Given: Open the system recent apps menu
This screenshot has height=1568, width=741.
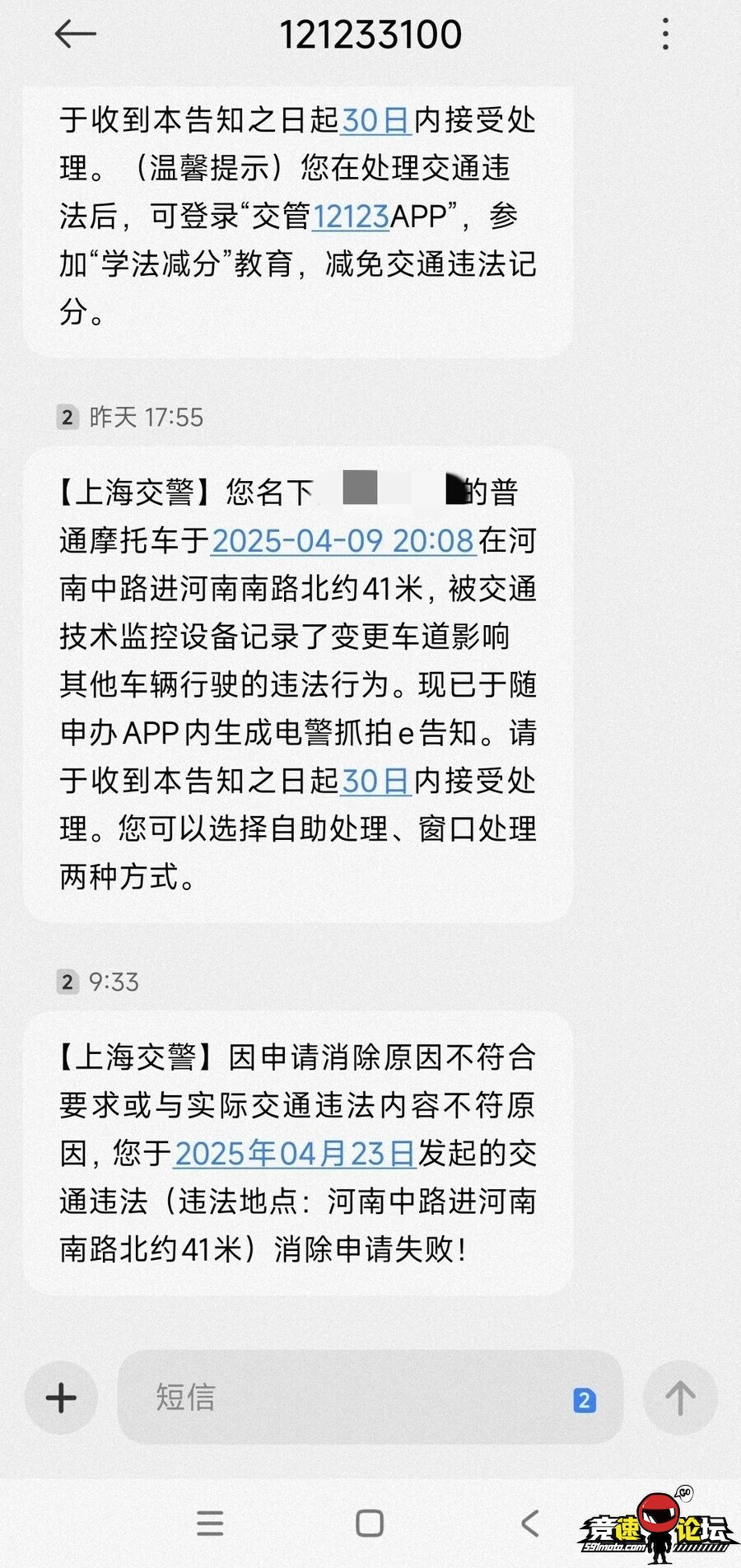Looking at the screenshot, I should coord(211,1524).
